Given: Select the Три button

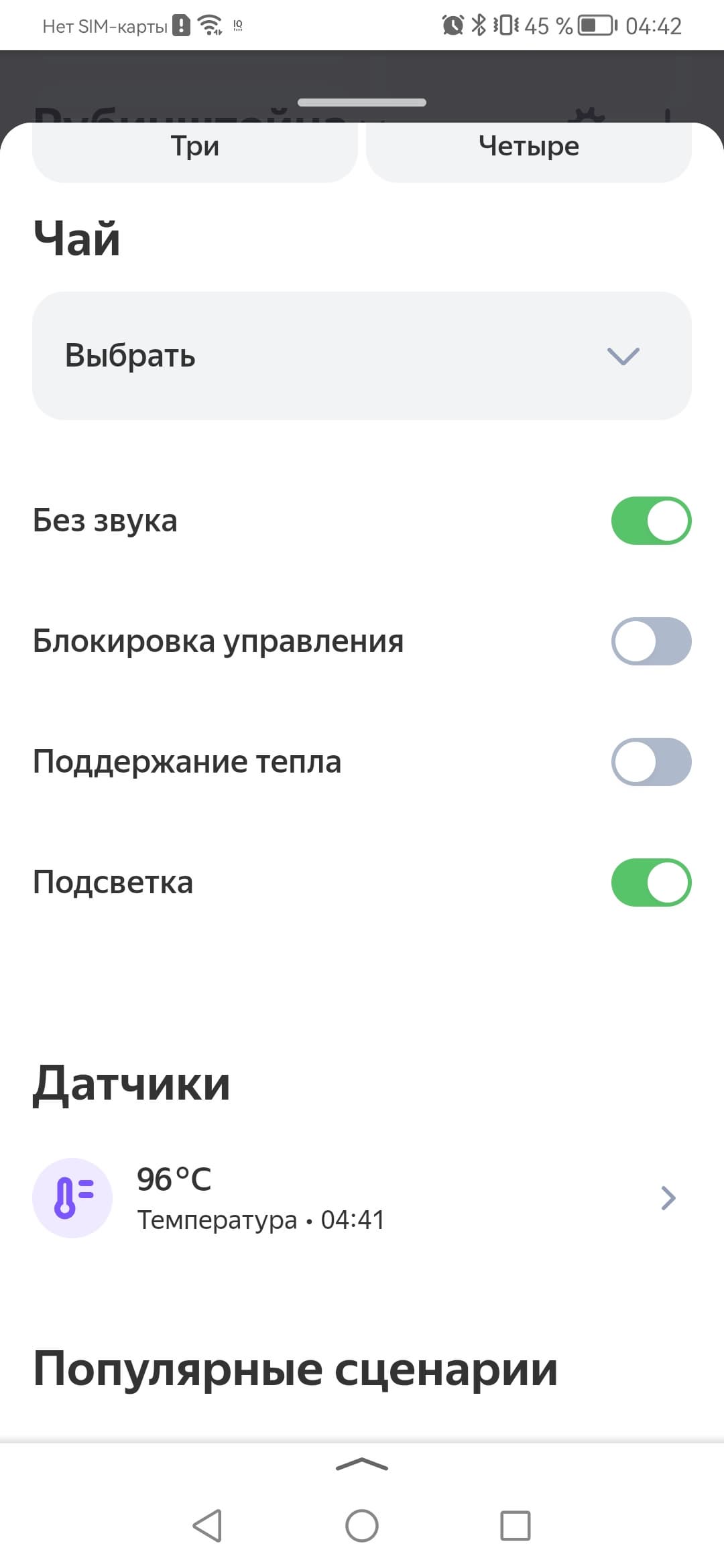Looking at the screenshot, I should coord(194,149).
